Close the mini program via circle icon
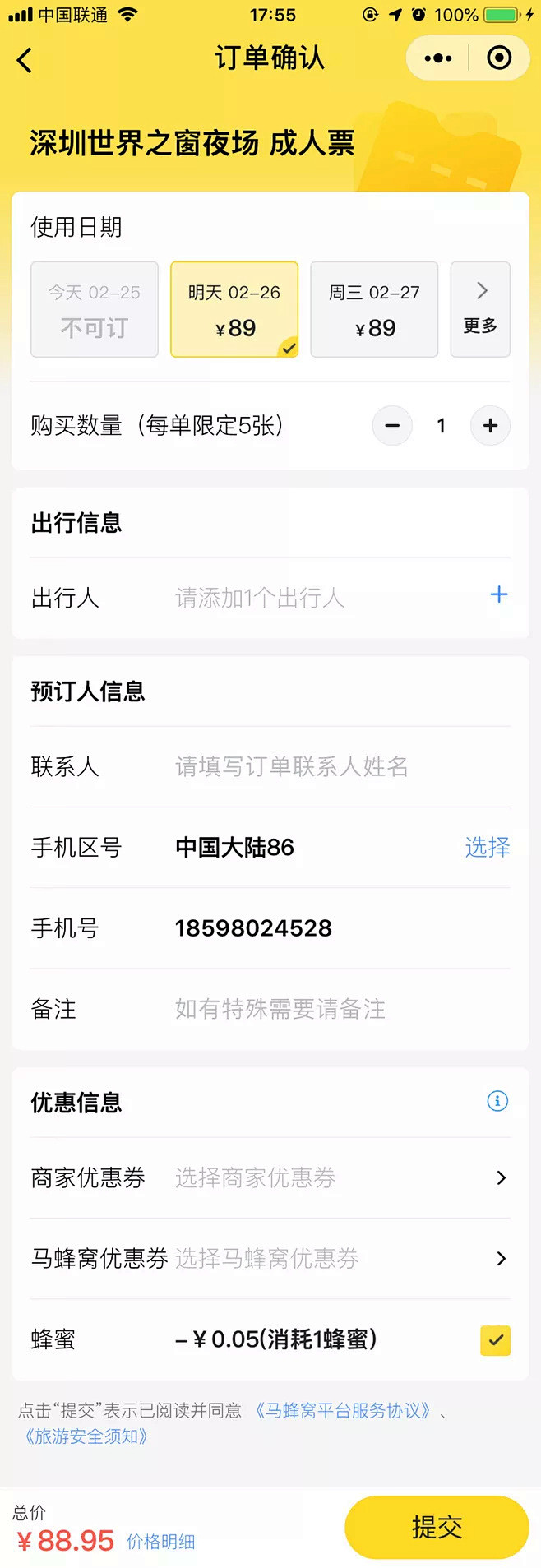The image size is (541, 1568). point(499,58)
